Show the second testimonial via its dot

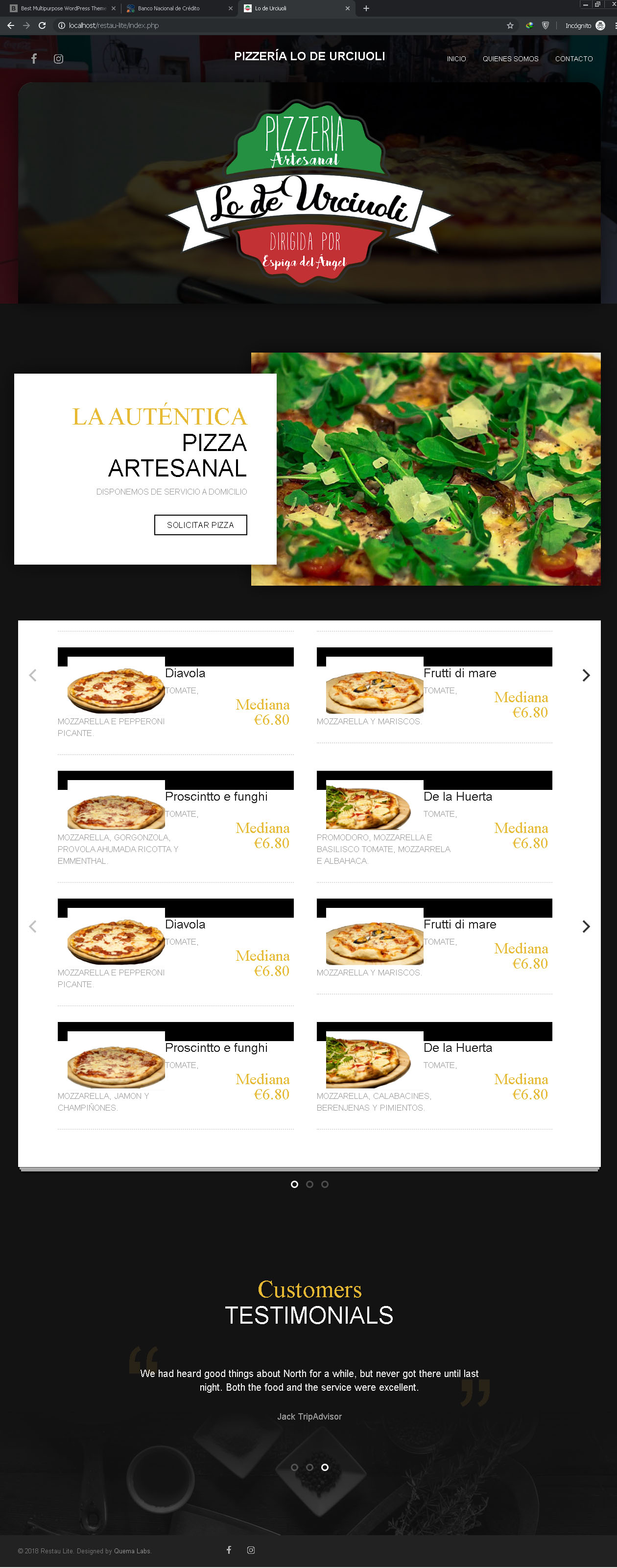tap(309, 1467)
